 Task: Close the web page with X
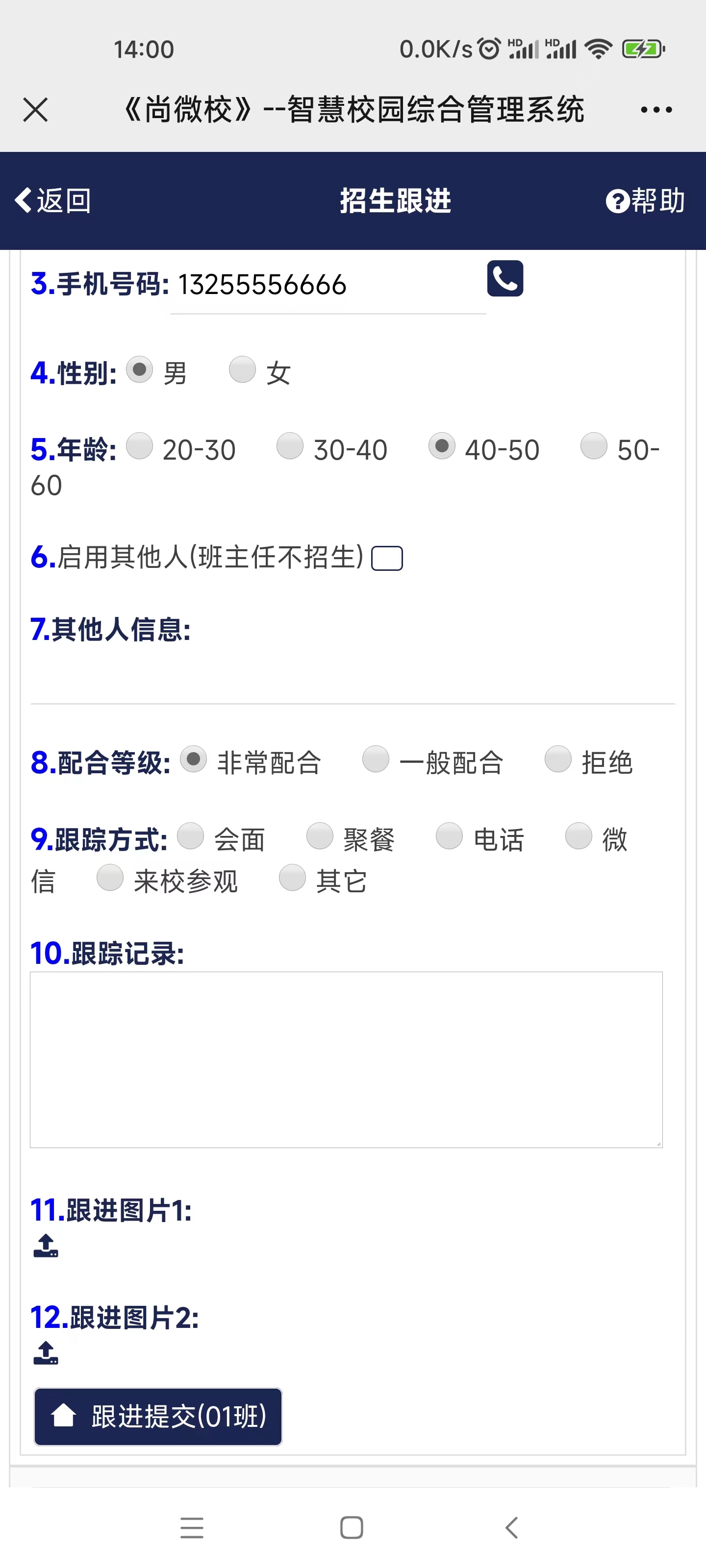tap(35, 110)
